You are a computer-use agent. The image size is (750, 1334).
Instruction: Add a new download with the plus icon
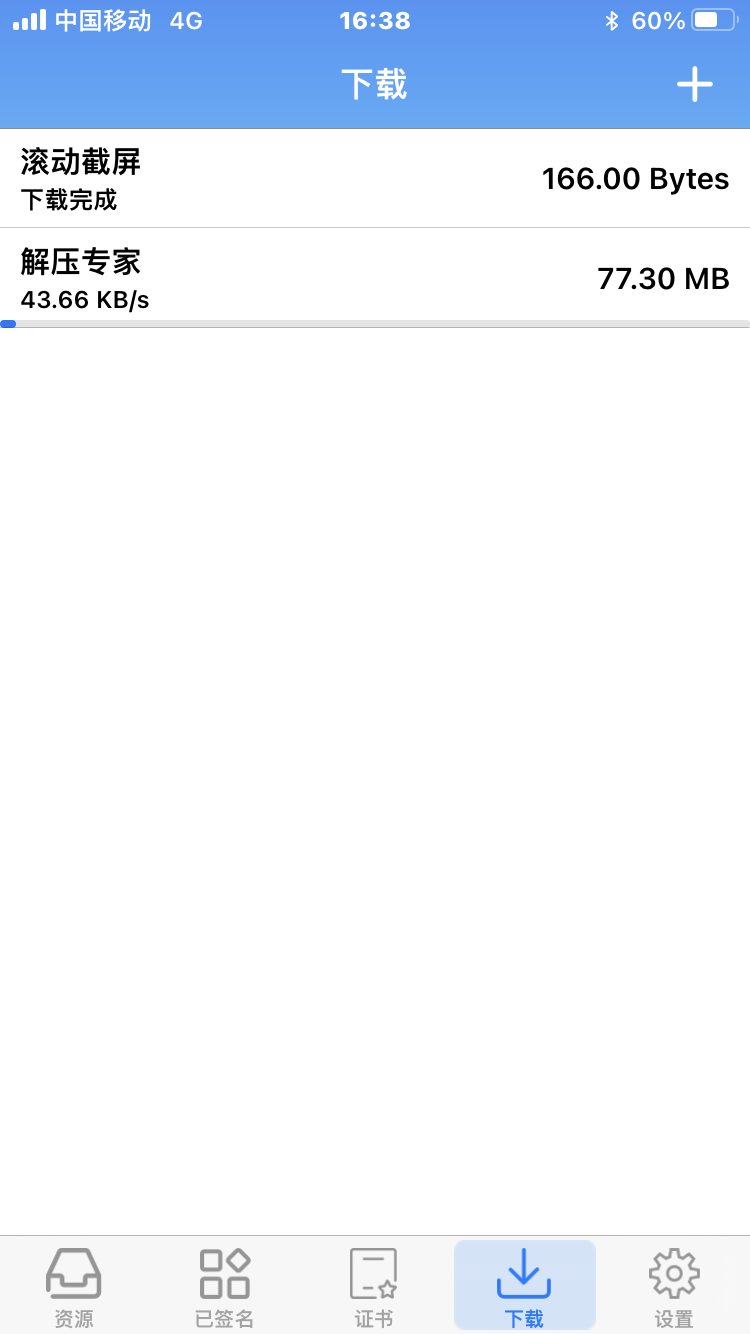[694, 84]
